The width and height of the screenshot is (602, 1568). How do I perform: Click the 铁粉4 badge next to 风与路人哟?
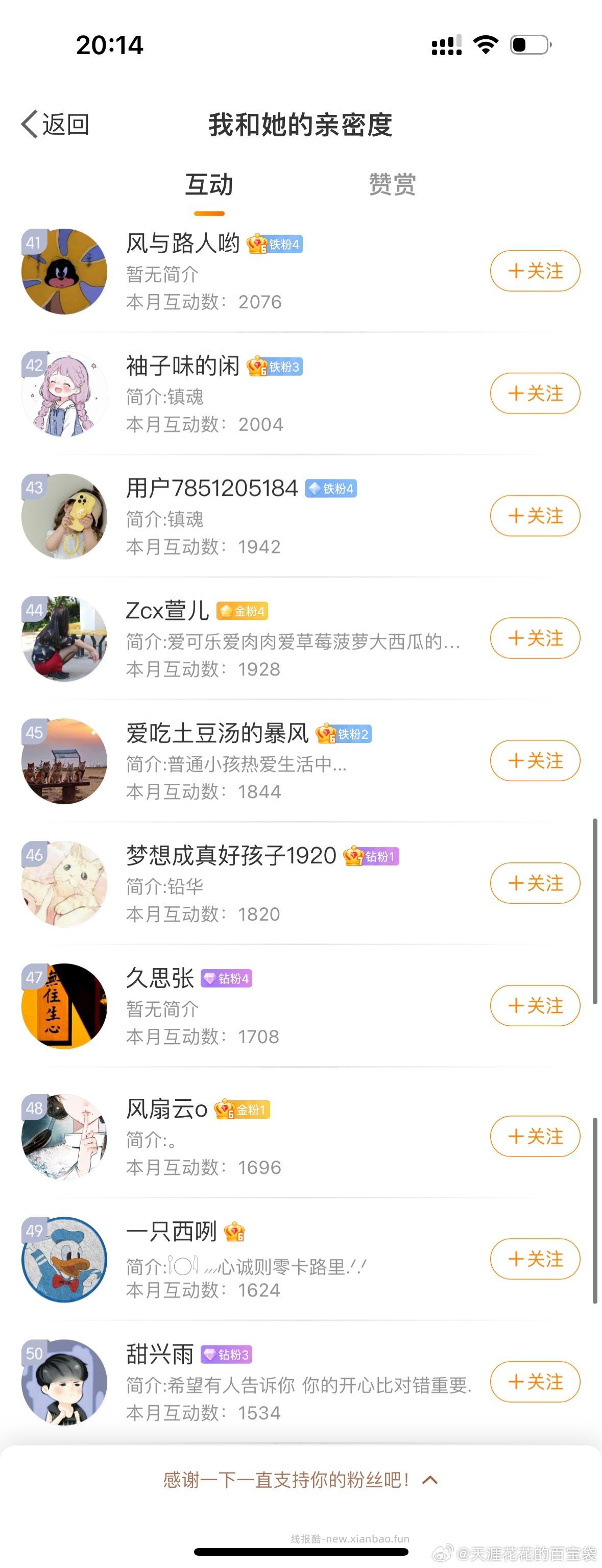click(x=275, y=244)
